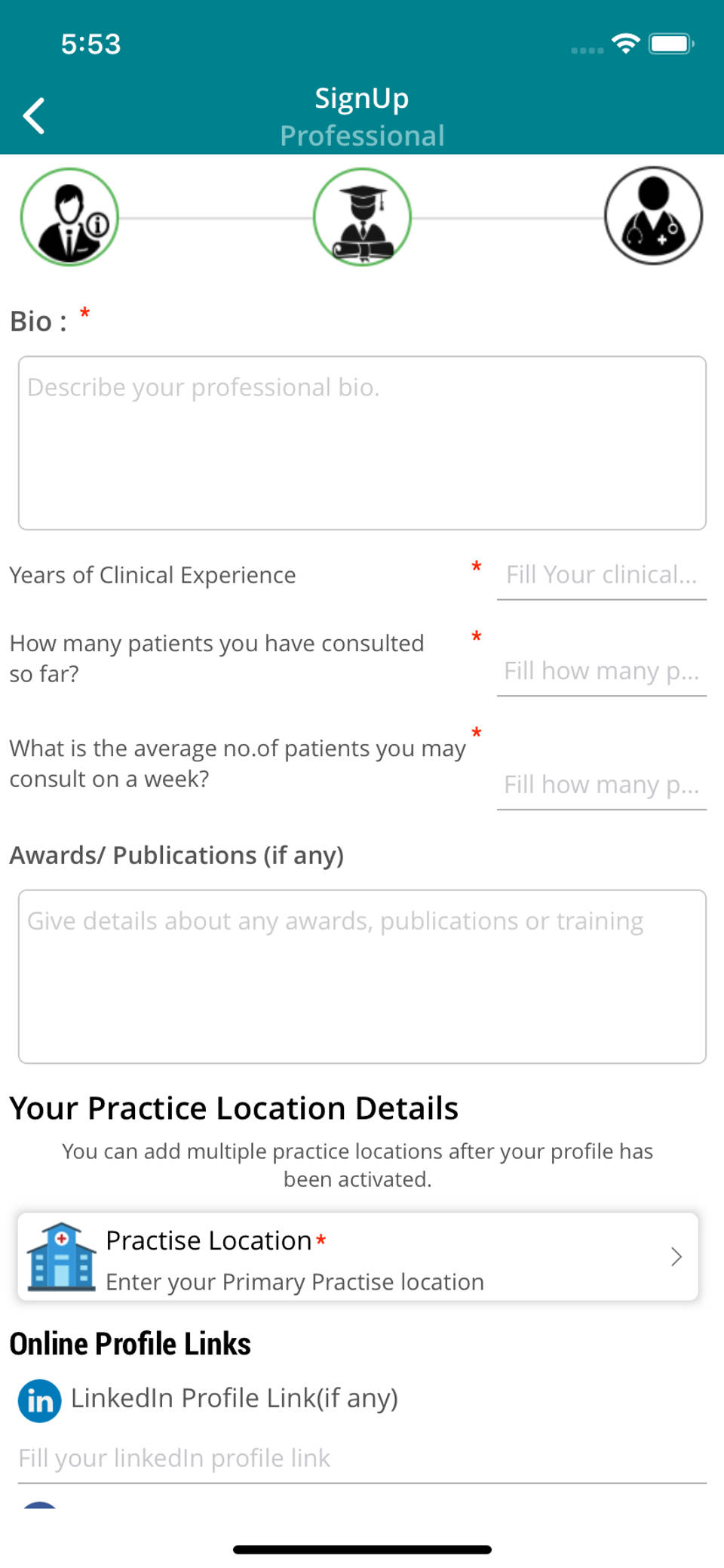The width and height of the screenshot is (724, 1568).
Task: Click the Professional subtitle in the header
Action: pos(362,137)
